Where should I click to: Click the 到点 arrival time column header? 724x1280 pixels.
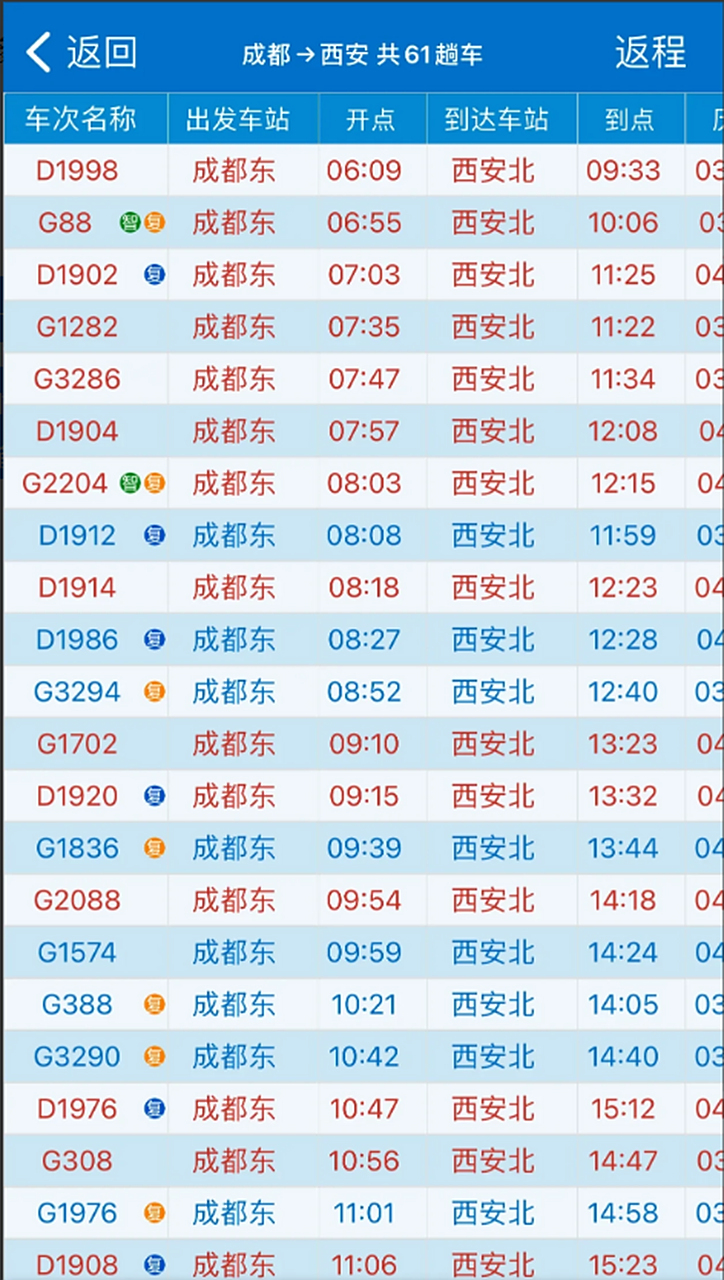pyautogui.click(x=631, y=118)
